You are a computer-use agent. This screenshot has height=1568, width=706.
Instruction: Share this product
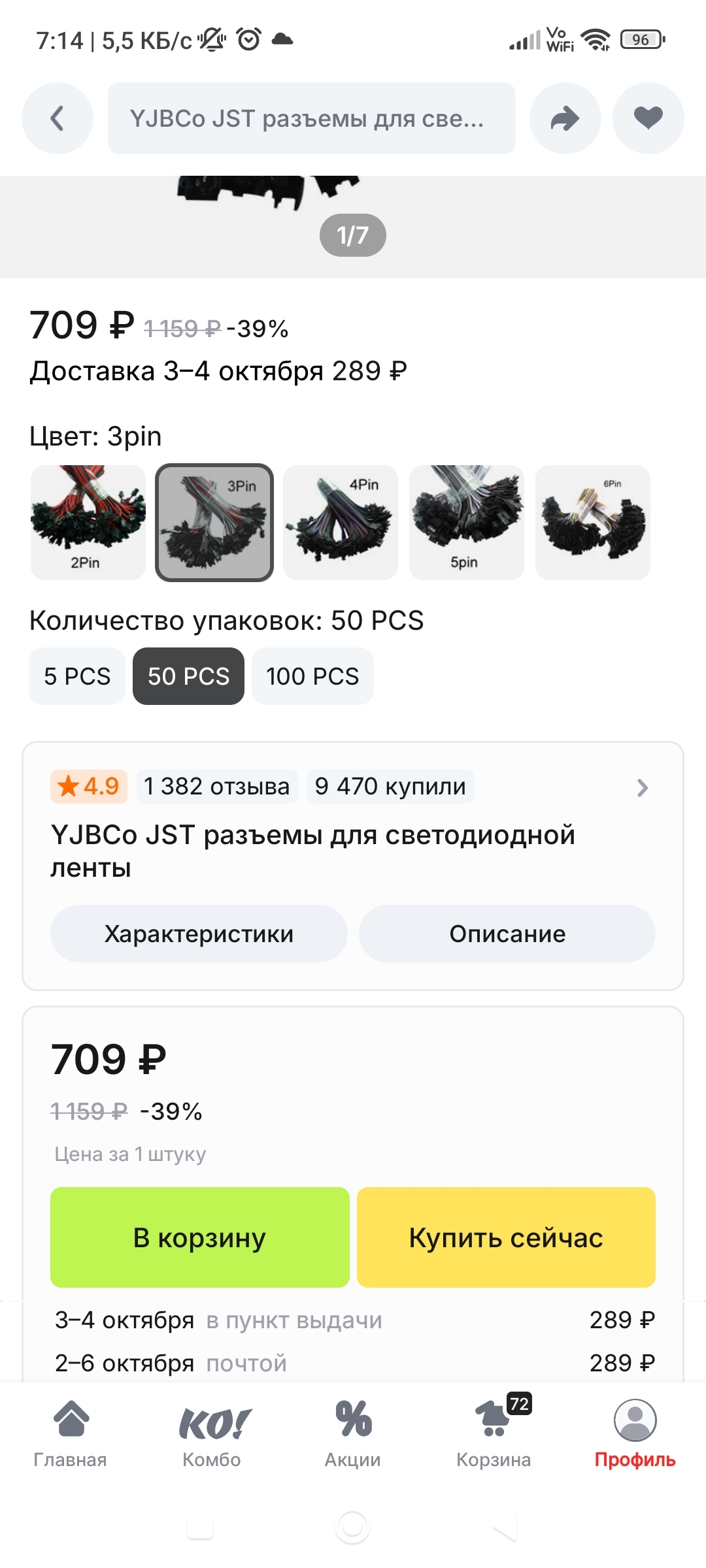565,118
